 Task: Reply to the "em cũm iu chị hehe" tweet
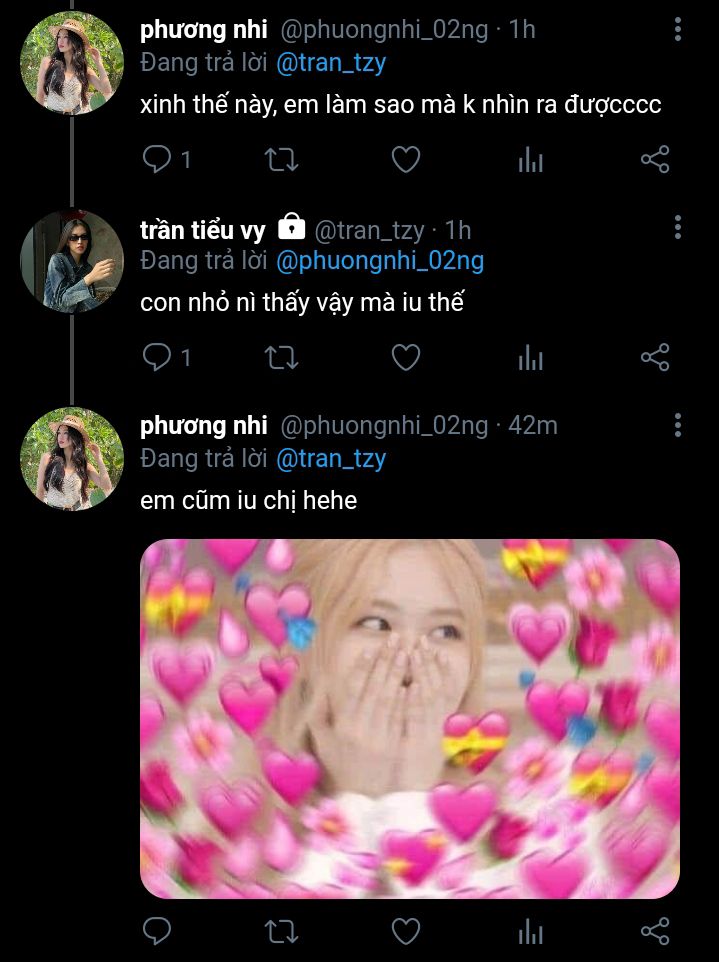[158, 932]
